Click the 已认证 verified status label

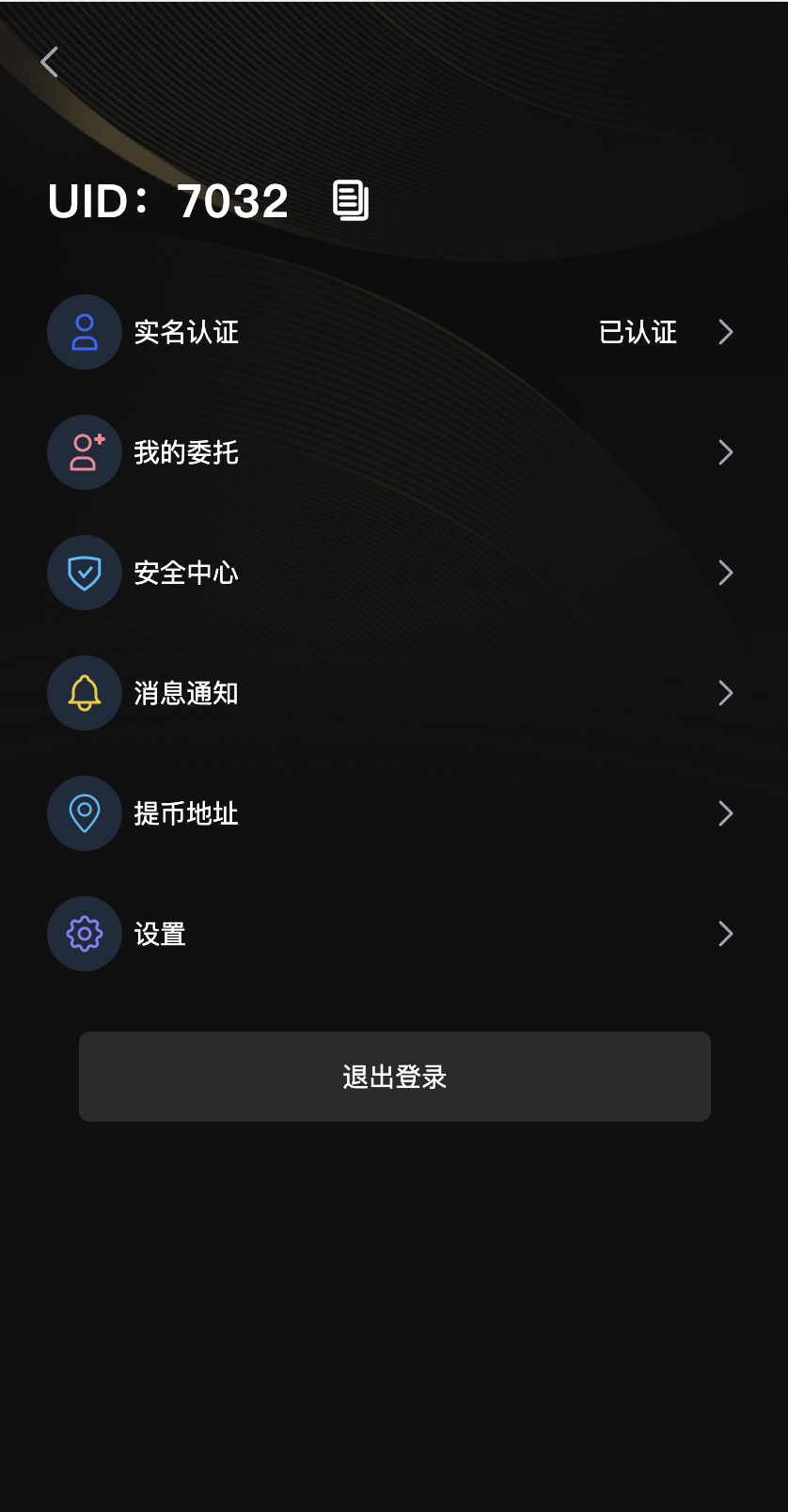point(638,332)
